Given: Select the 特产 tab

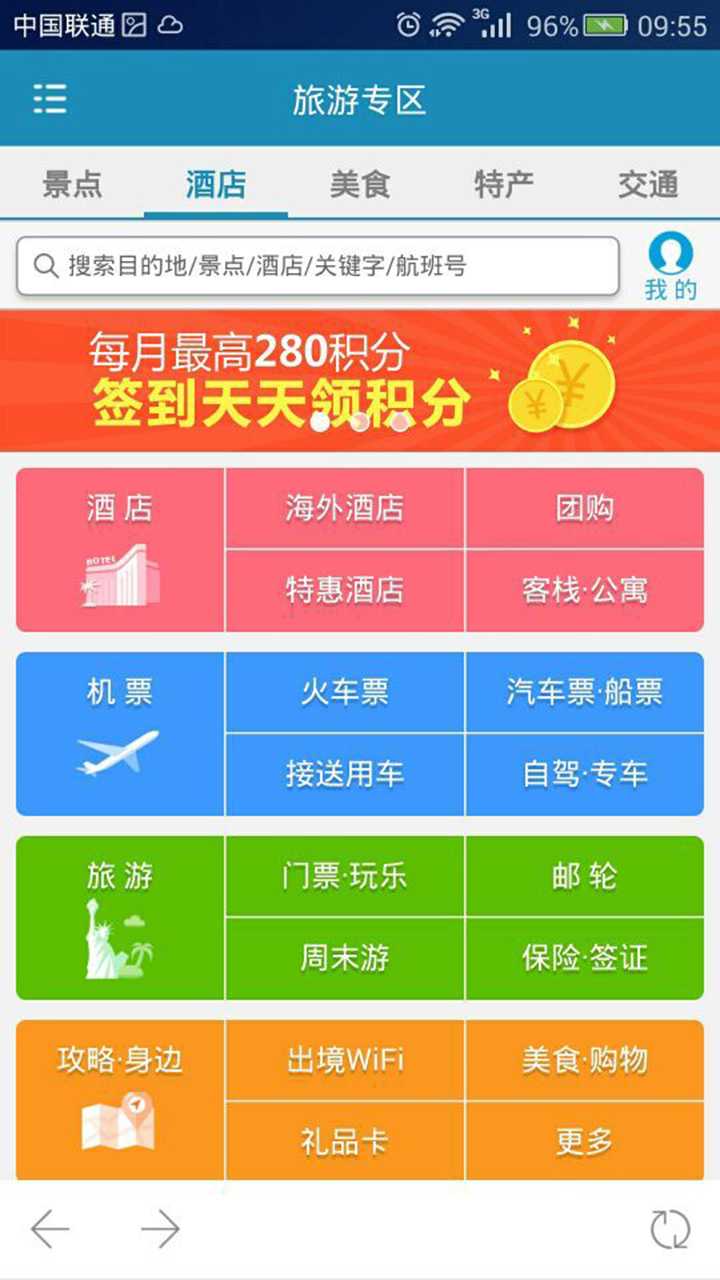Looking at the screenshot, I should click(504, 185).
